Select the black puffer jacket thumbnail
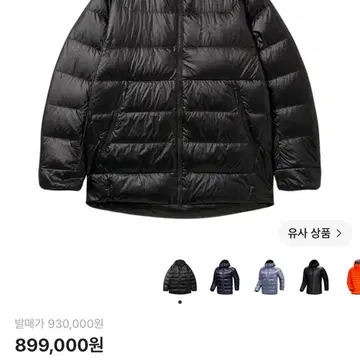Viewport: 360px width, 360px height. click(180, 277)
